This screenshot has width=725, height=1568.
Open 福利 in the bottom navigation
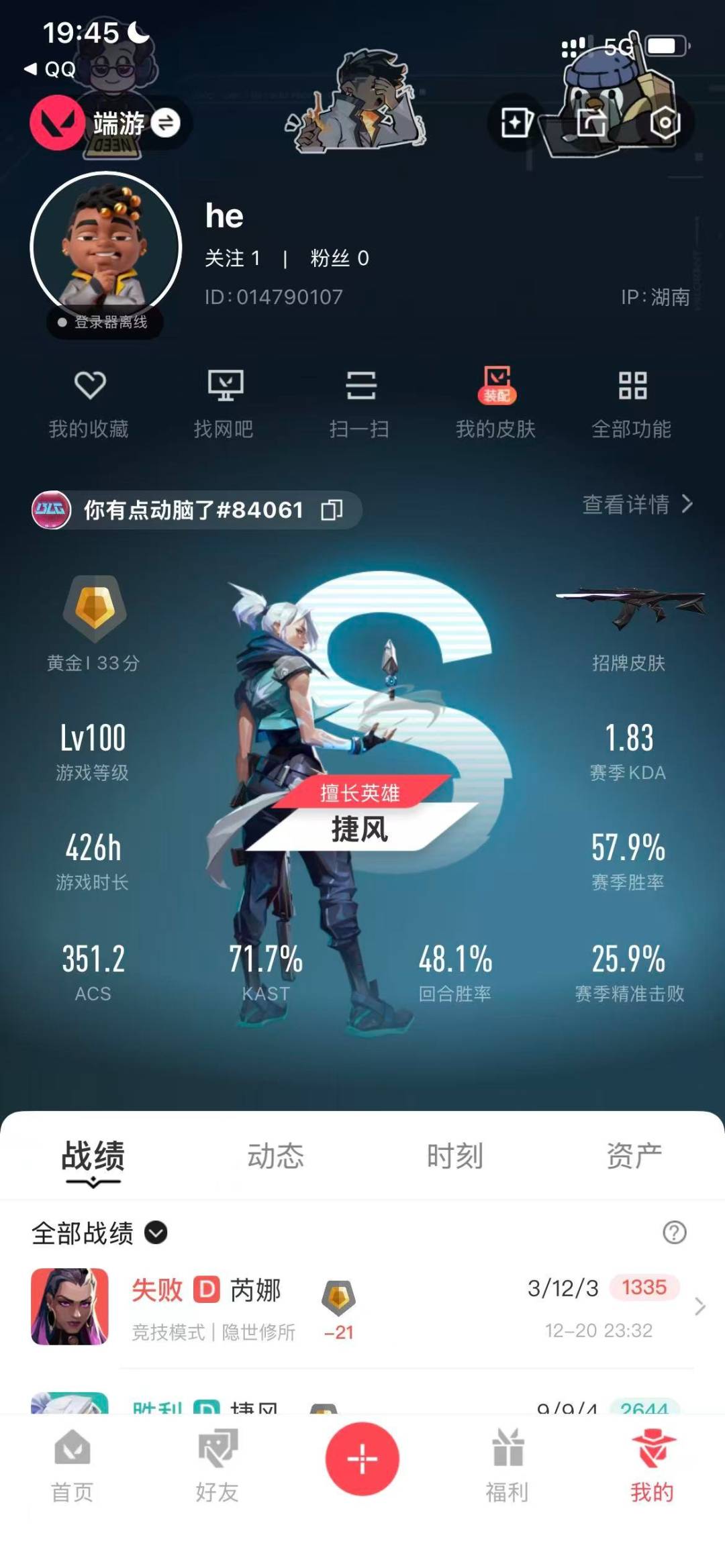tap(507, 1469)
